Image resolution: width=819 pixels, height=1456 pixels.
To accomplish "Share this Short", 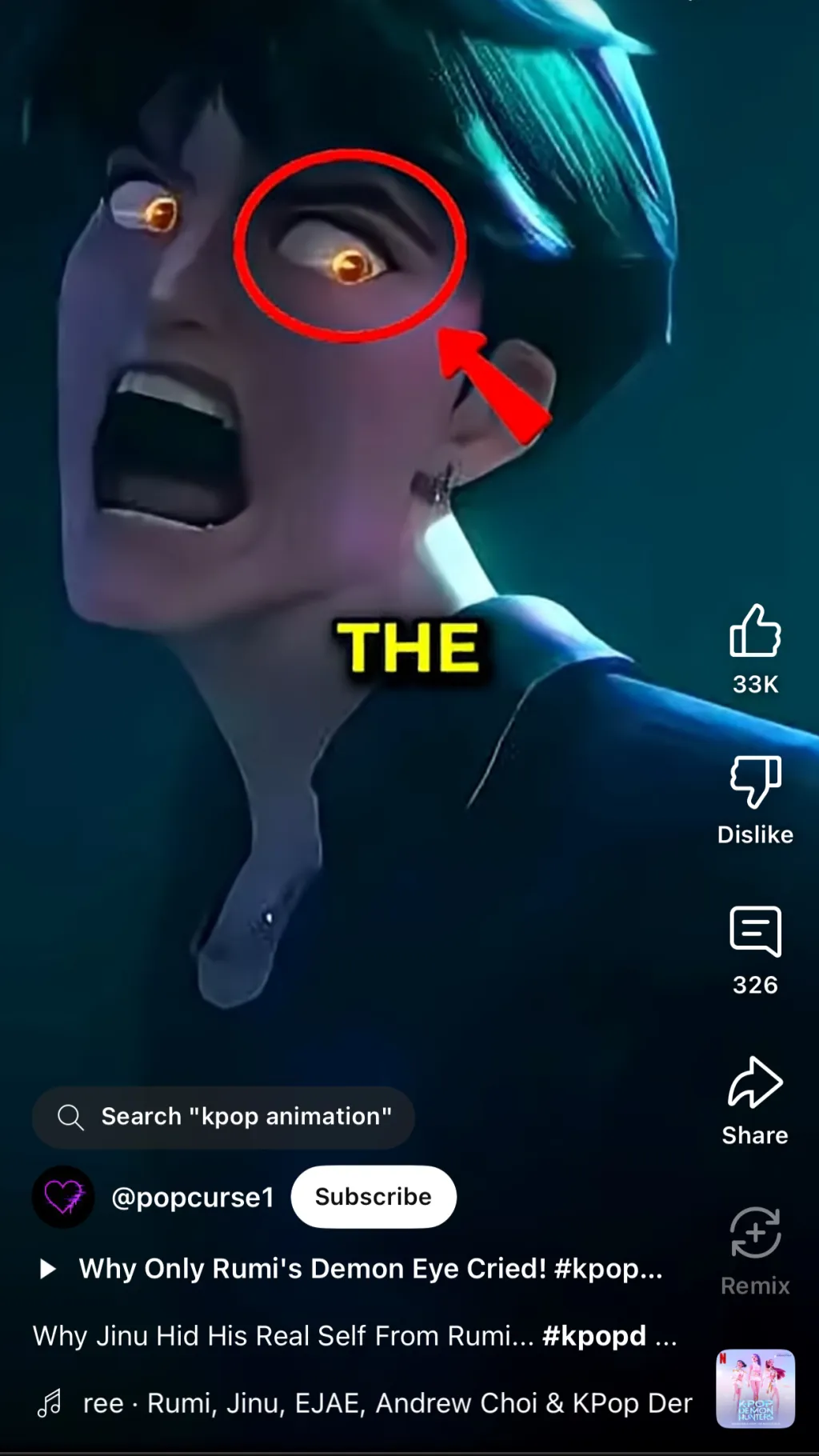I will tap(755, 1084).
